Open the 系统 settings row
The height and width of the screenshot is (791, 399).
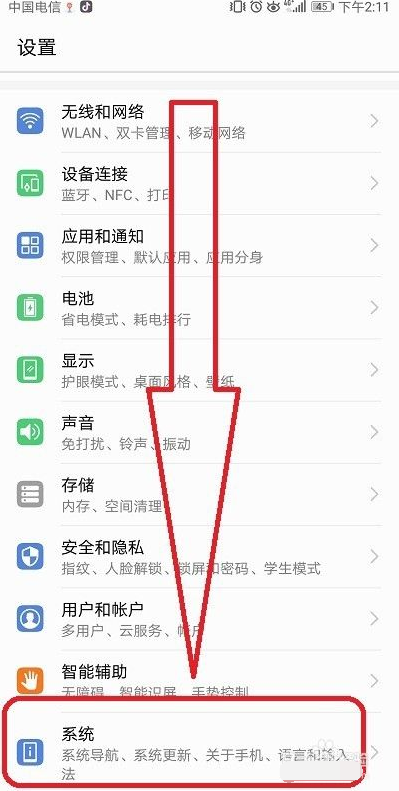(x=199, y=751)
